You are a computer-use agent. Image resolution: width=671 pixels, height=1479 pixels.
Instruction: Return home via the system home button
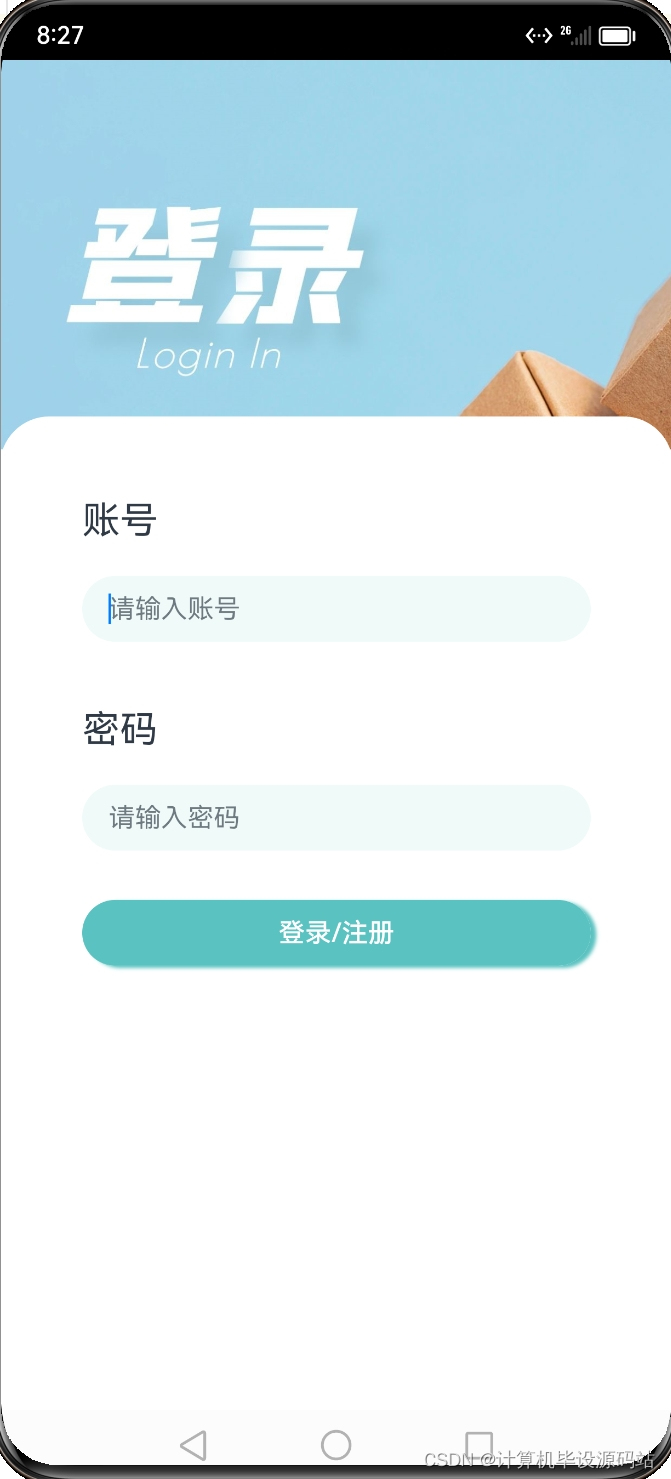[x=336, y=1445]
